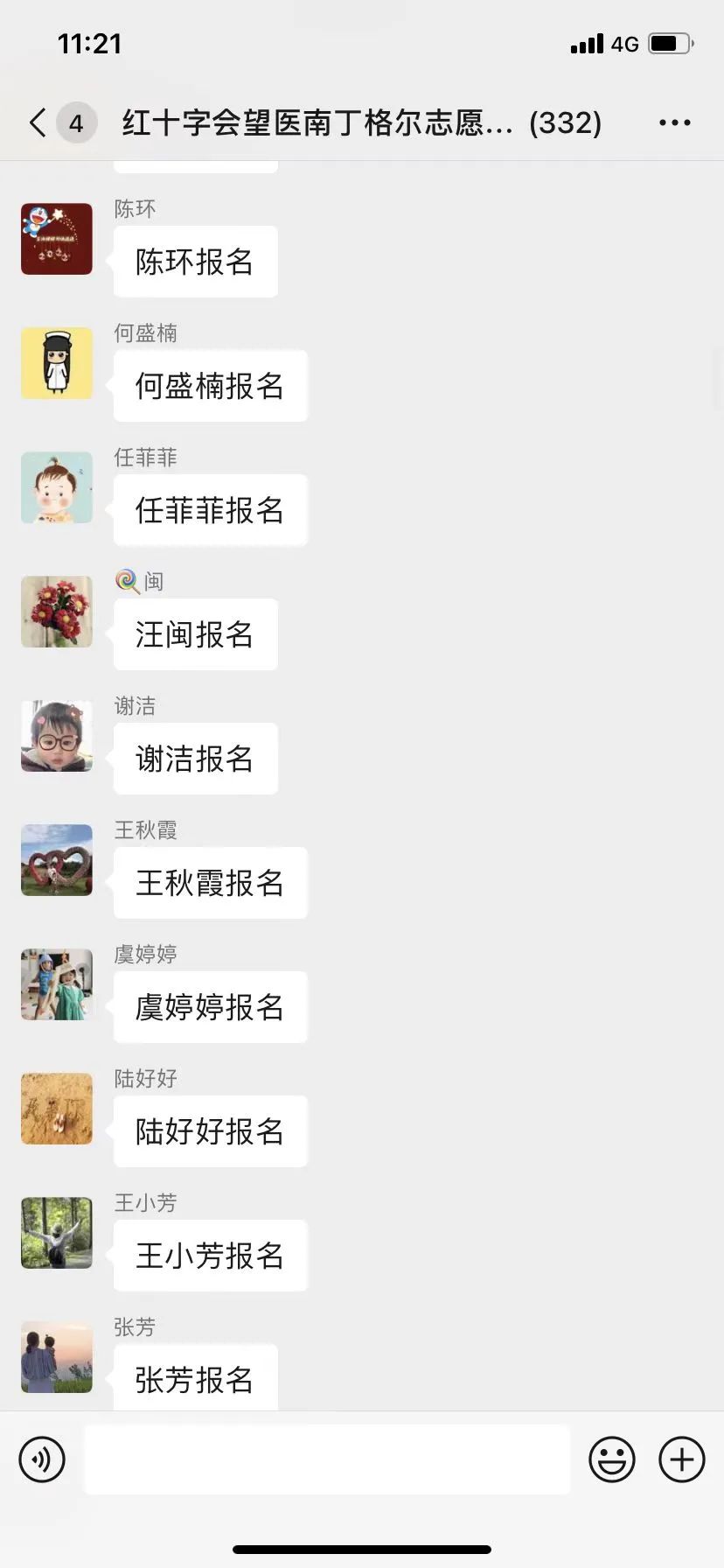Open the plus attachments menu
This screenshot has height=1568, width=724.
[682, 1459]
